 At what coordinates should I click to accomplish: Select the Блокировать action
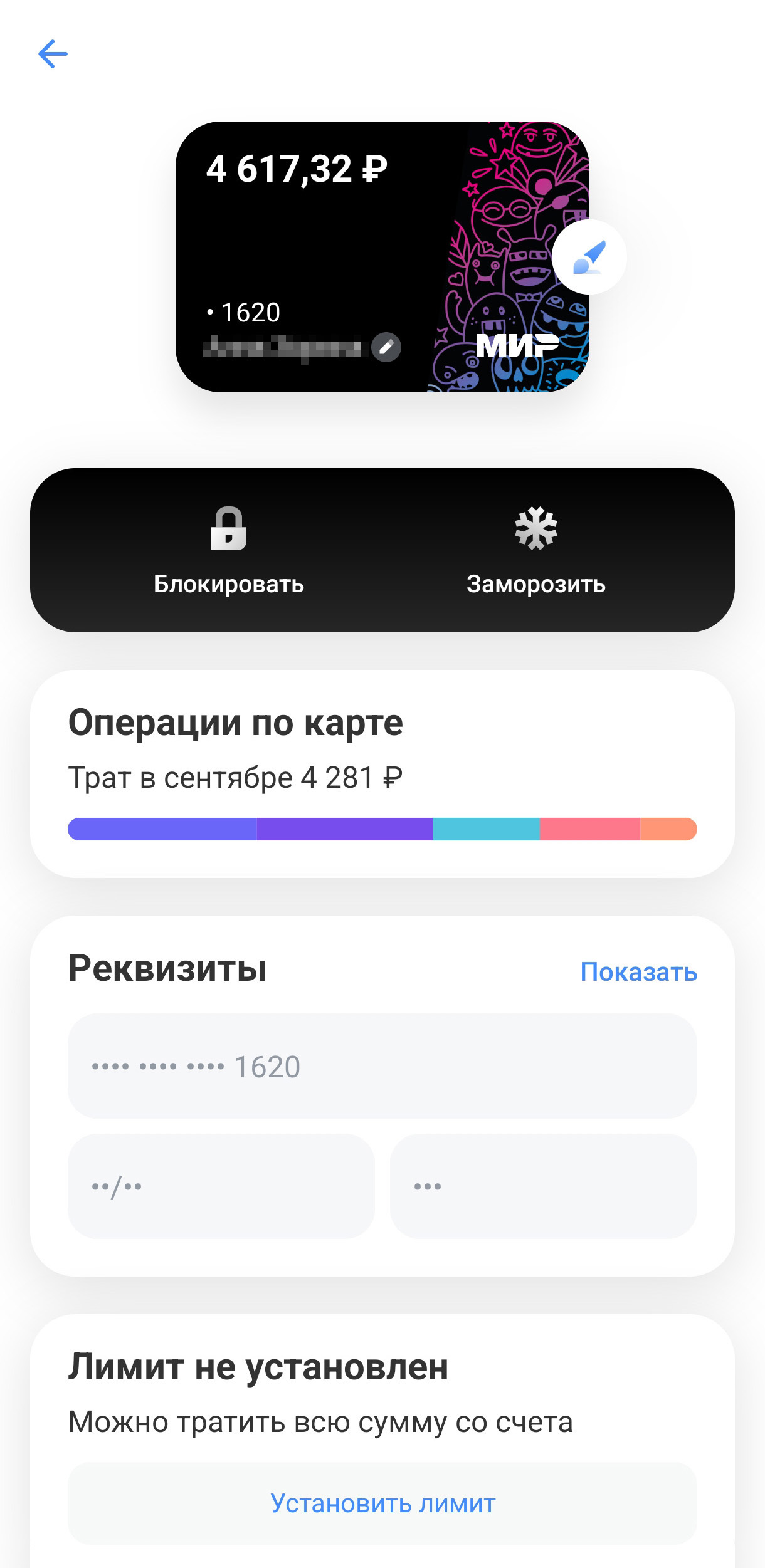click(229, 584)
